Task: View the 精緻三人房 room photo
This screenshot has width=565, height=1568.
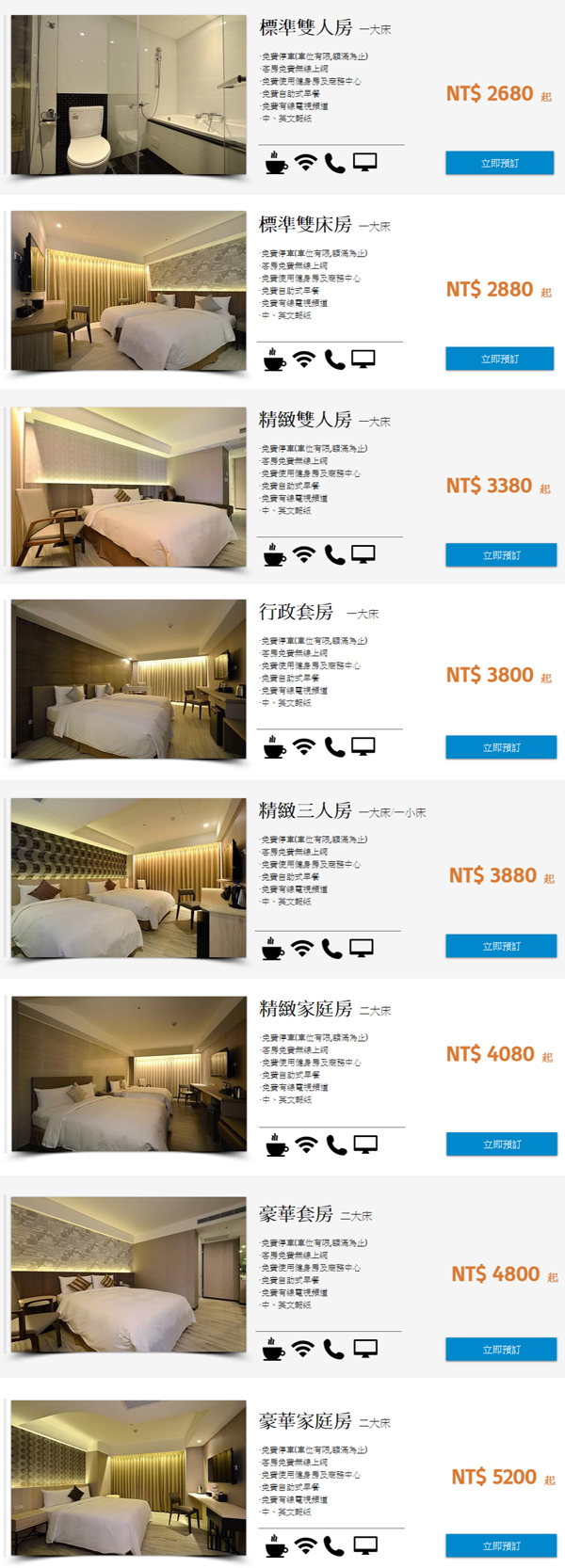Action: coord(129,877)
